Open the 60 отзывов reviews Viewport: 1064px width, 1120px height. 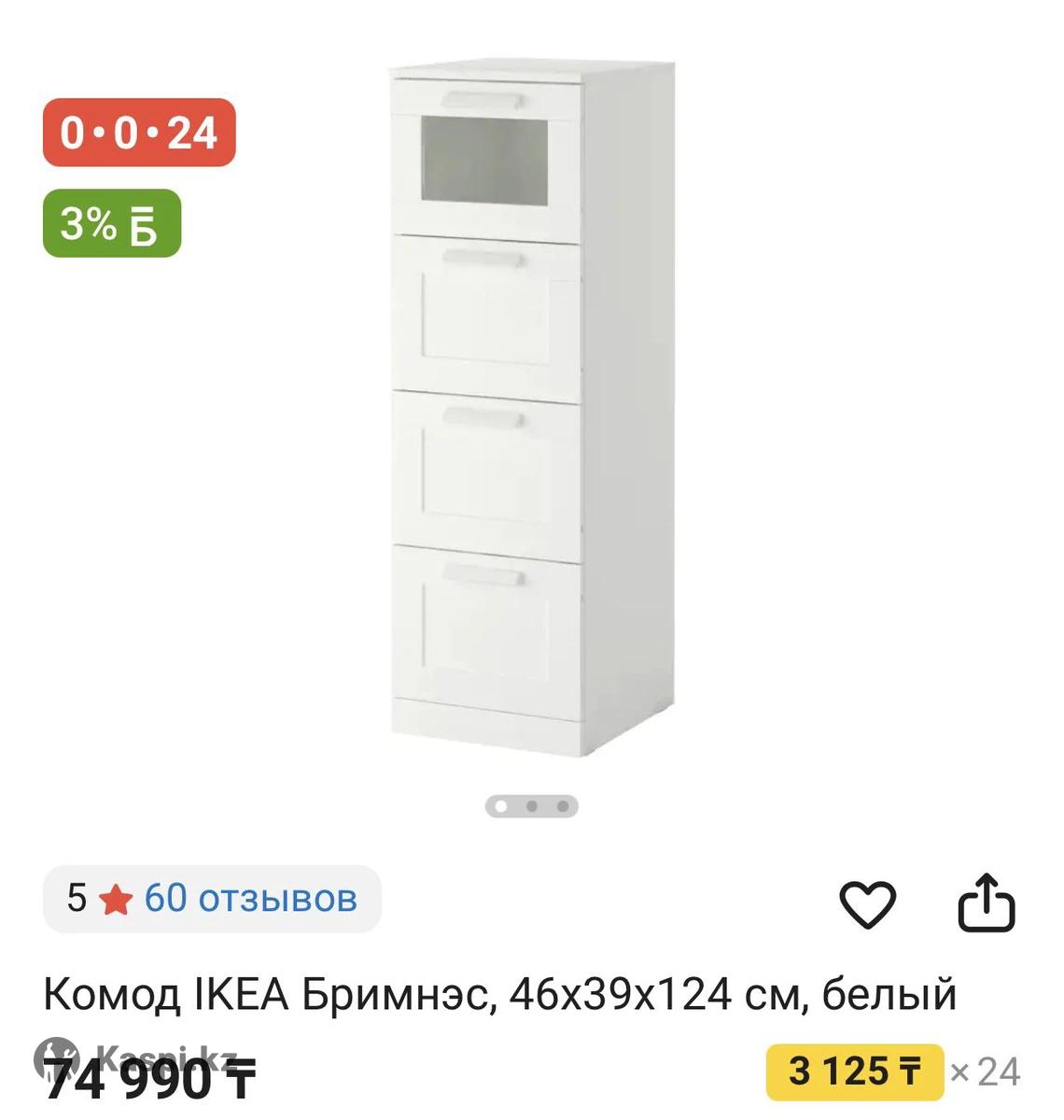point(249,899)
